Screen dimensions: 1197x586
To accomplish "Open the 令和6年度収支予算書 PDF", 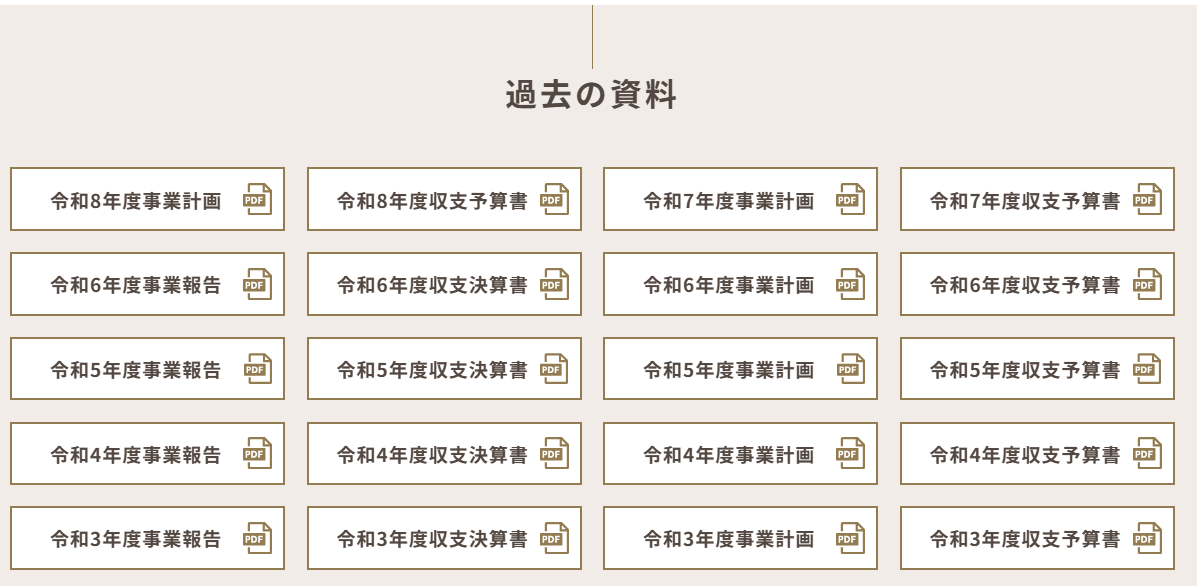I will click(1037, 284).
